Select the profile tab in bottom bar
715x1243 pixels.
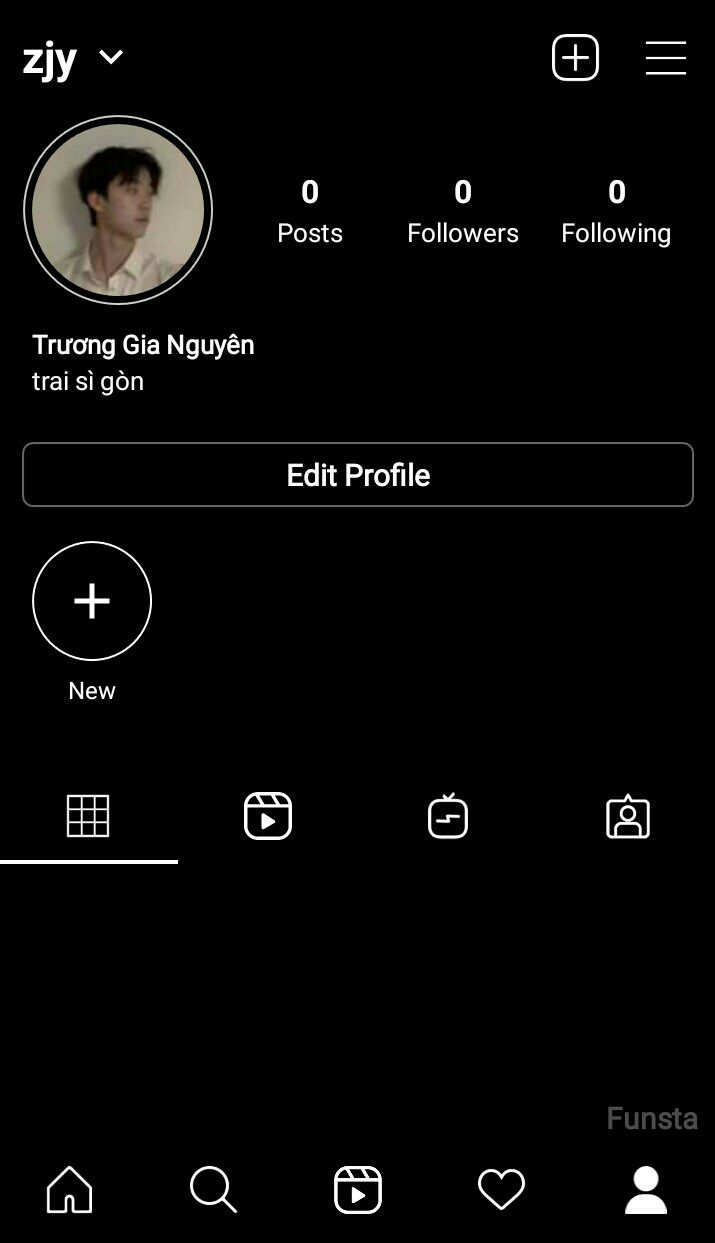(x=645, y=1190)
